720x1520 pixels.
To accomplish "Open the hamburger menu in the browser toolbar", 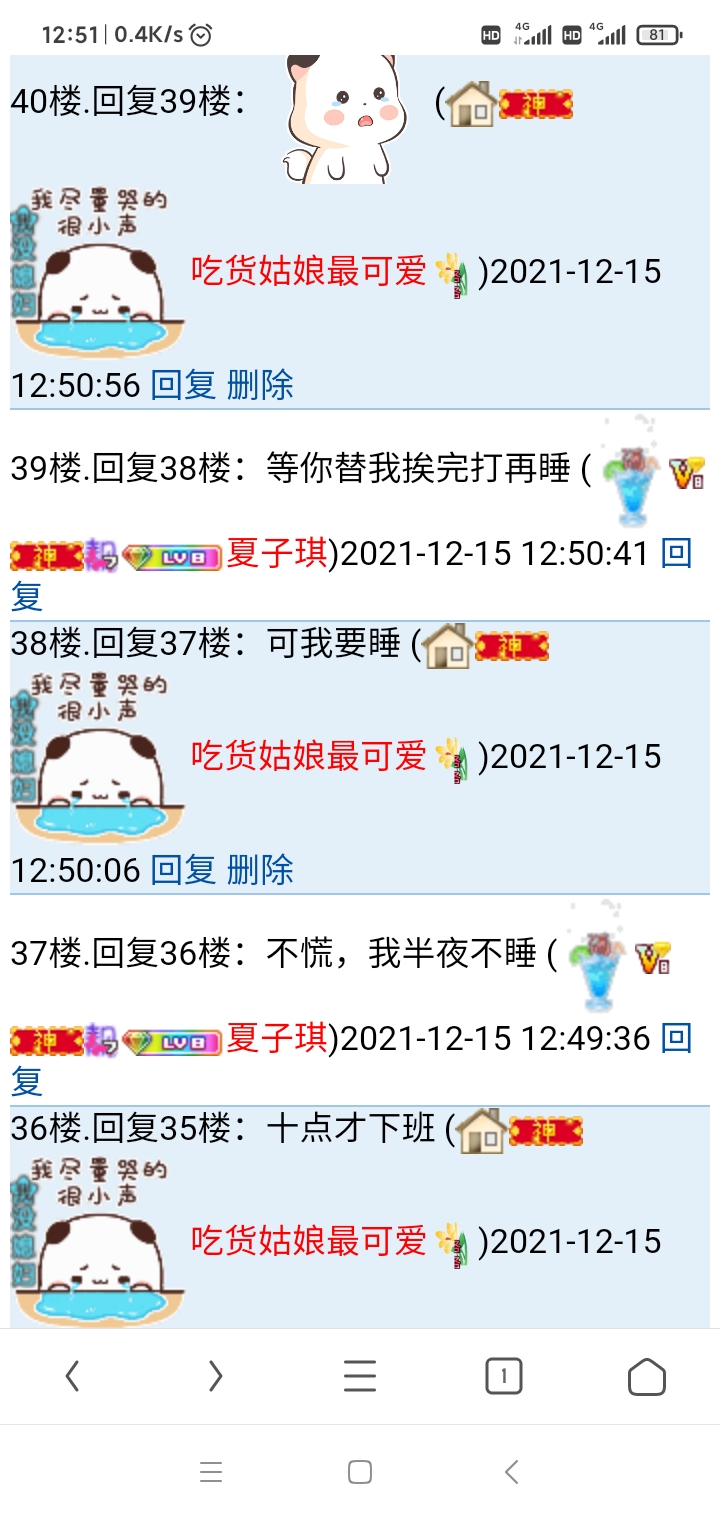I will 358,1376.
